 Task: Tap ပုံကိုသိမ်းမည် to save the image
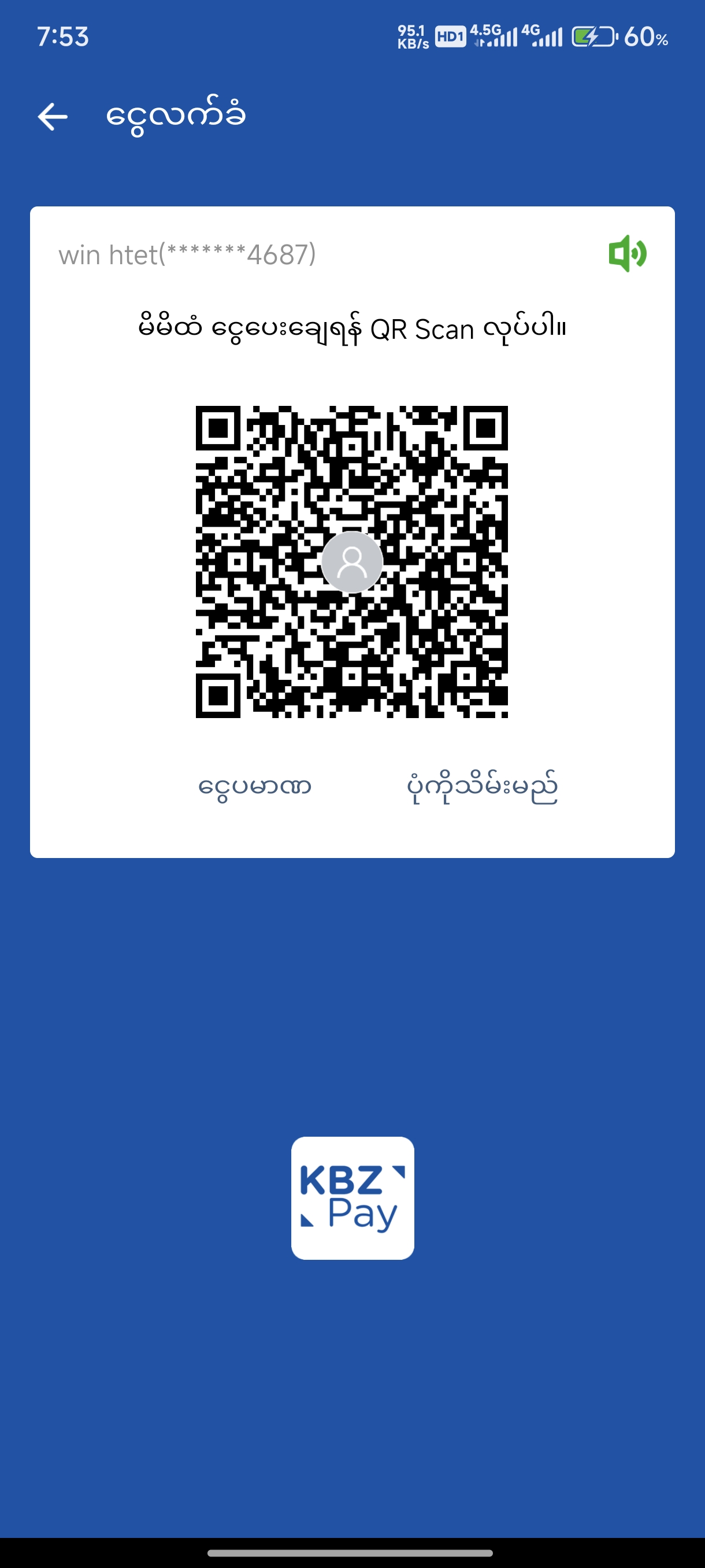tap(482, 786)
